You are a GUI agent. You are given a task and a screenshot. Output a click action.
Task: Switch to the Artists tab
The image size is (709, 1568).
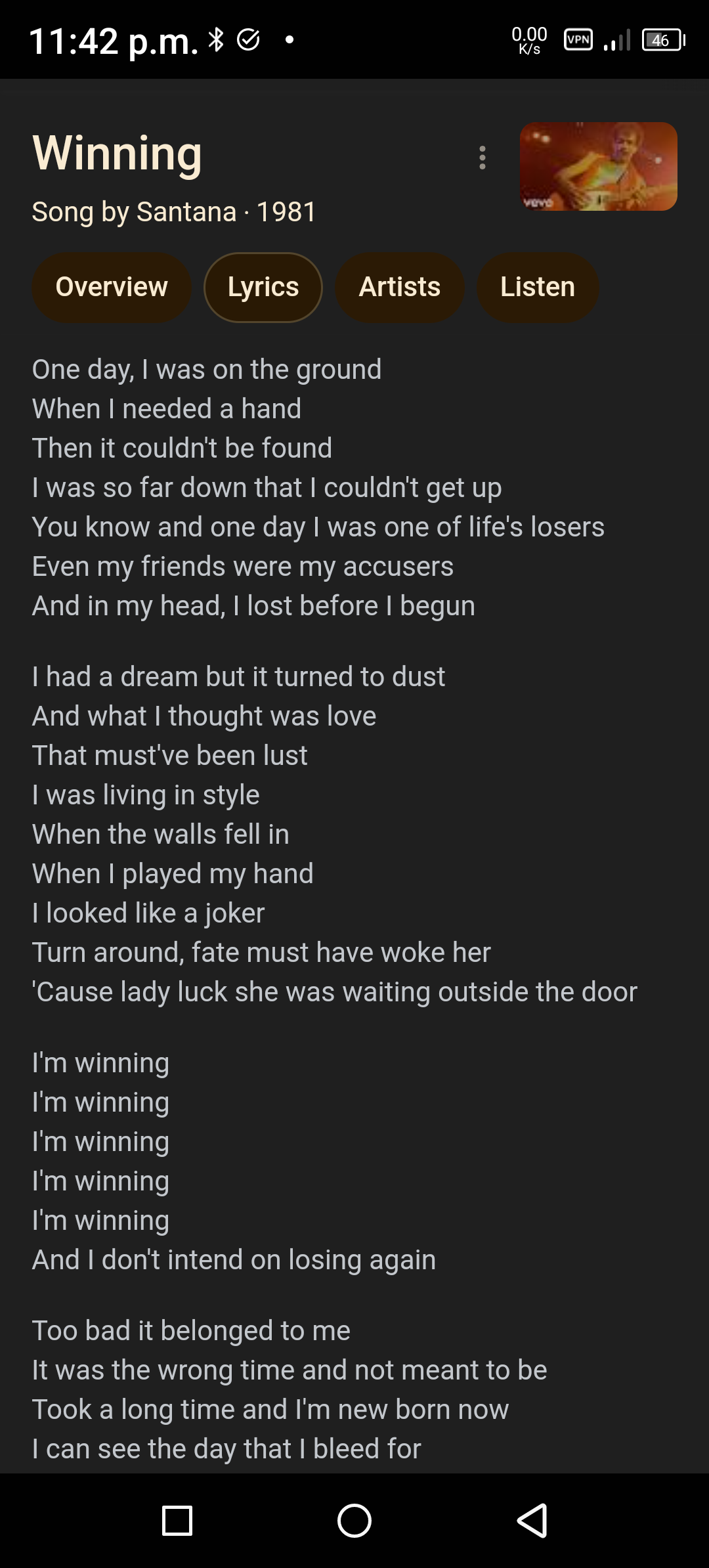coord(399,287)
